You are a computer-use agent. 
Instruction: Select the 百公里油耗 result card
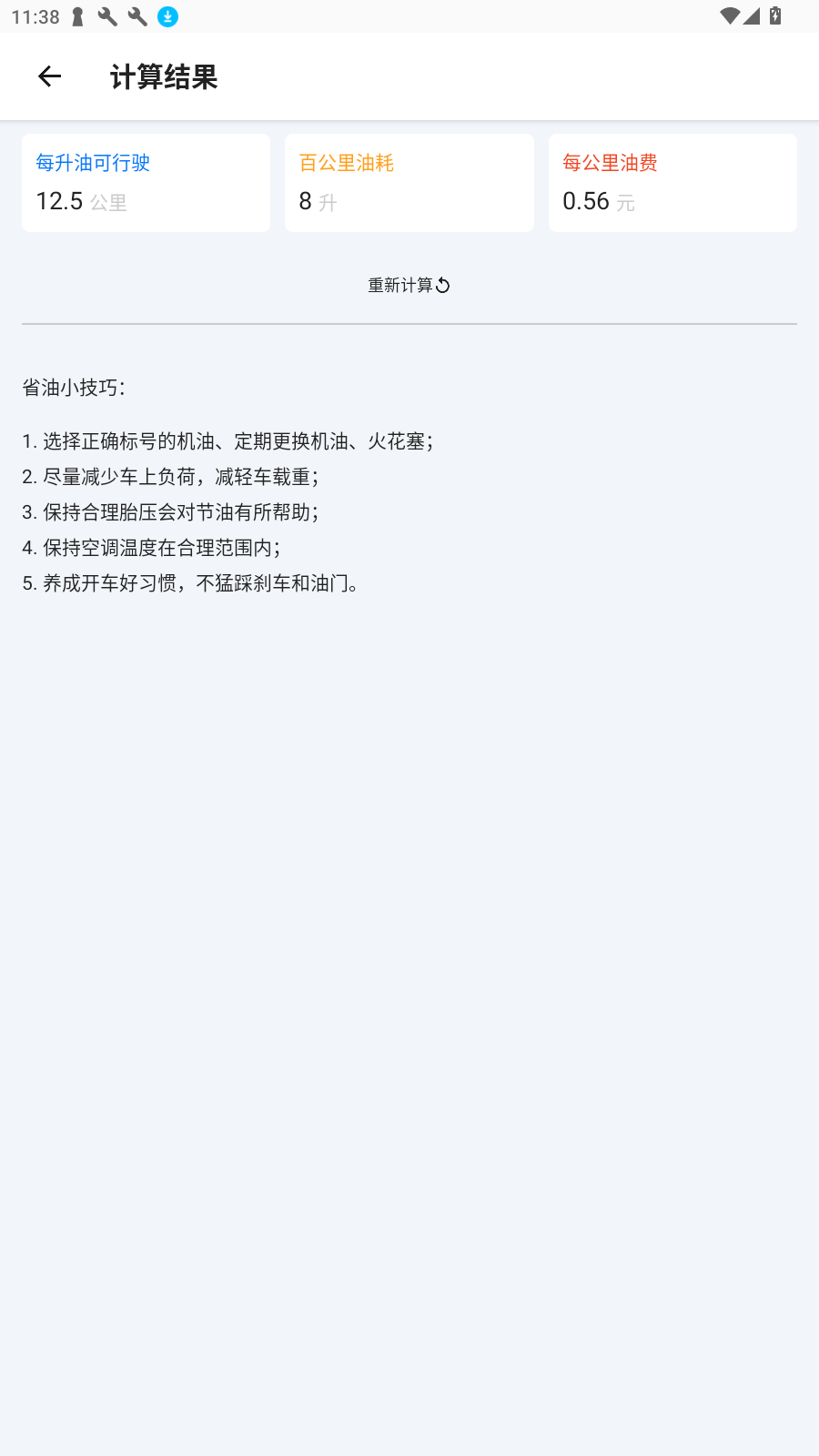coord(409,182)
